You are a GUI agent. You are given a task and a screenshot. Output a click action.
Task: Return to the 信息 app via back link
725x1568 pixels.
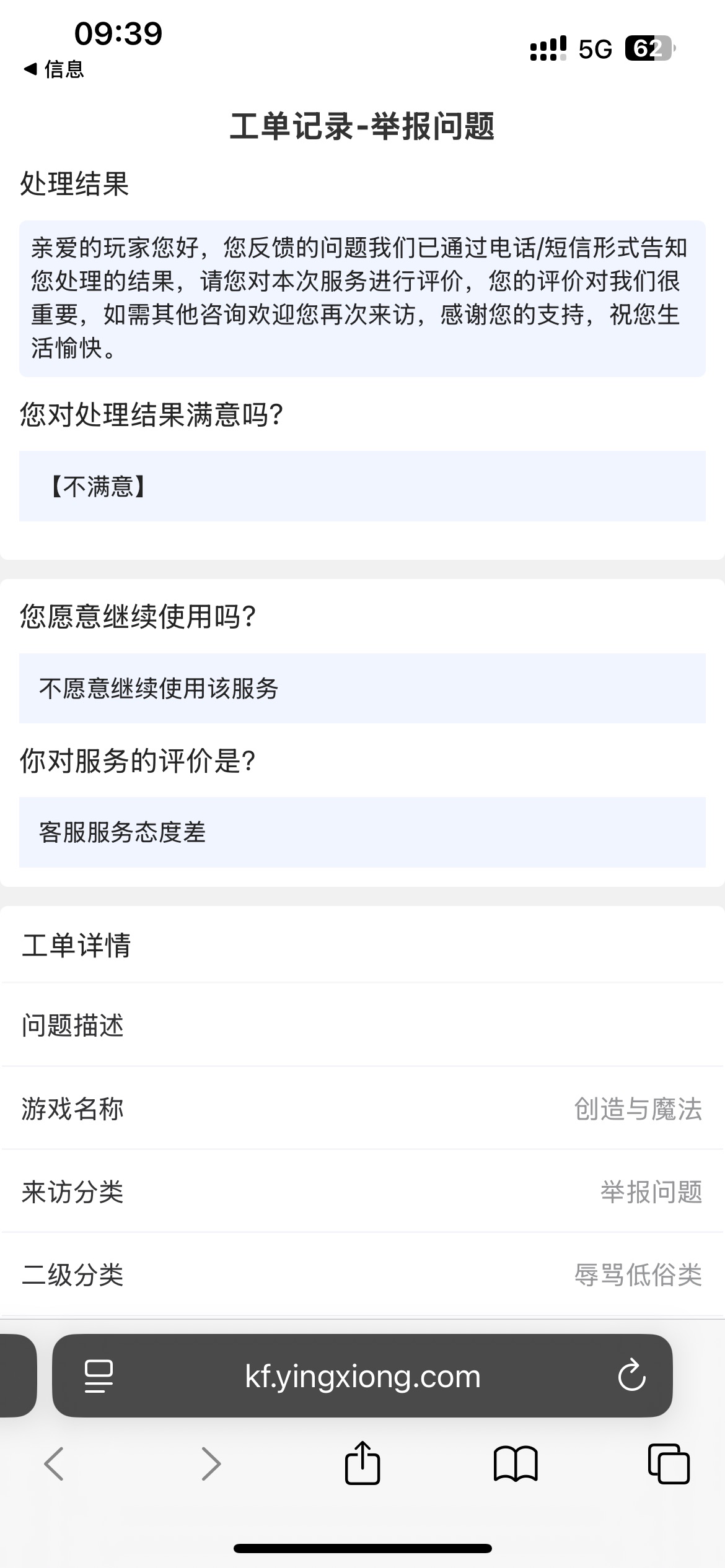pos(53,69)
